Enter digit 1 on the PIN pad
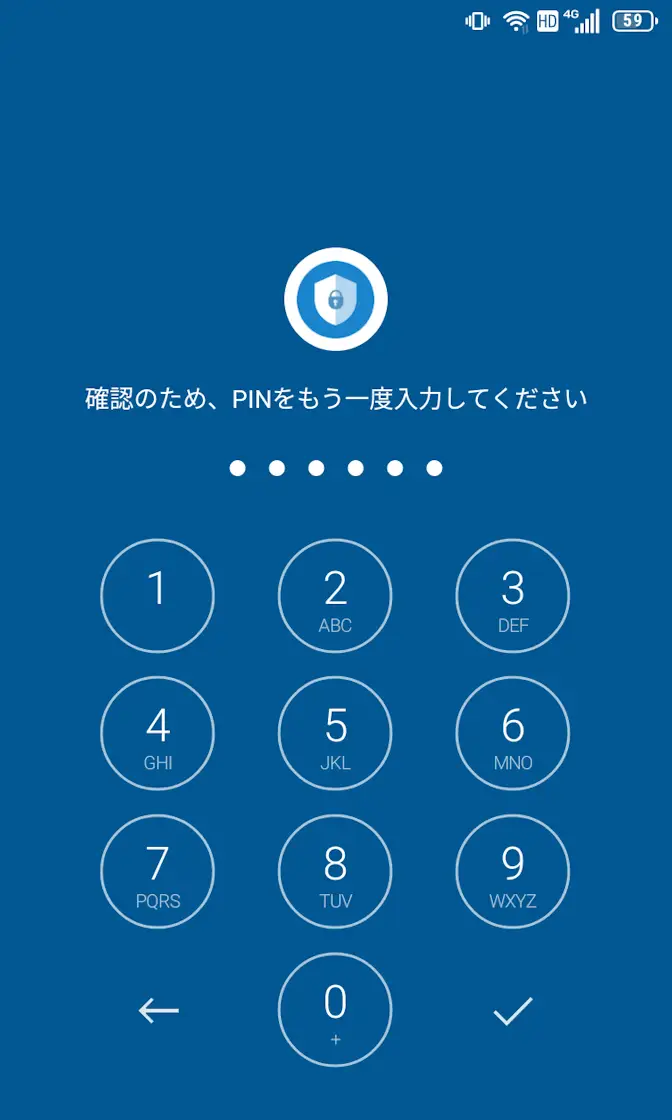This screenshot has height=1120, width=672. point(158,596)
